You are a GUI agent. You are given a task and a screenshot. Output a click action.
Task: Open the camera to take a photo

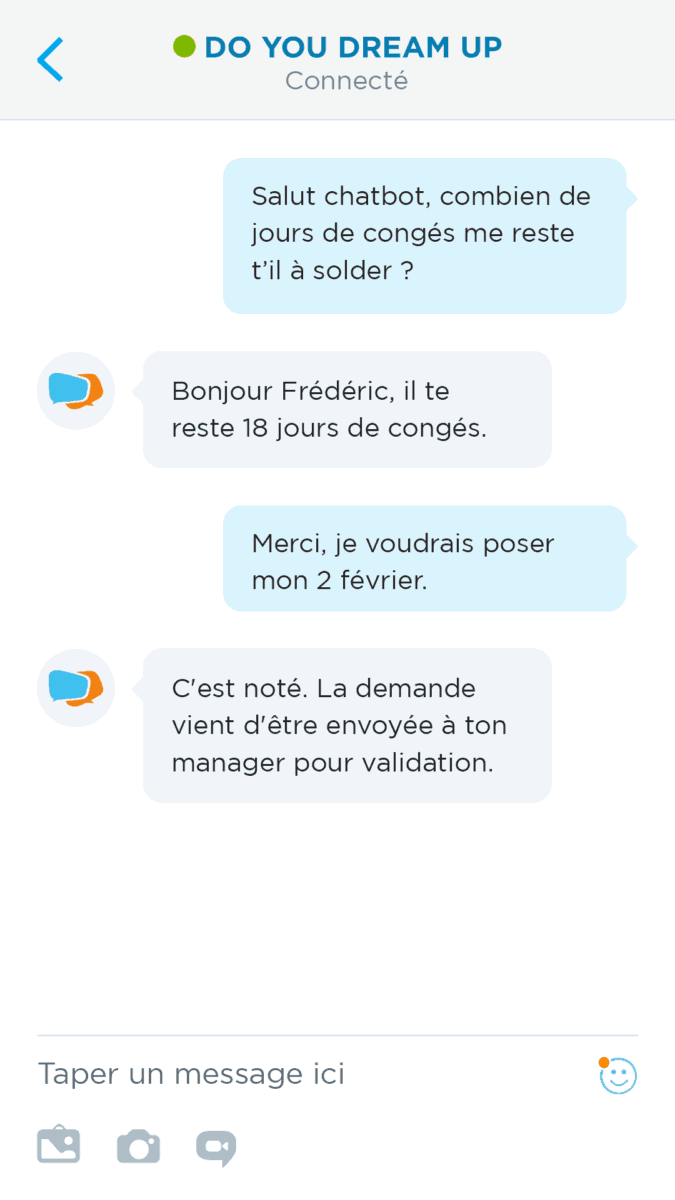pos(138,1146)
